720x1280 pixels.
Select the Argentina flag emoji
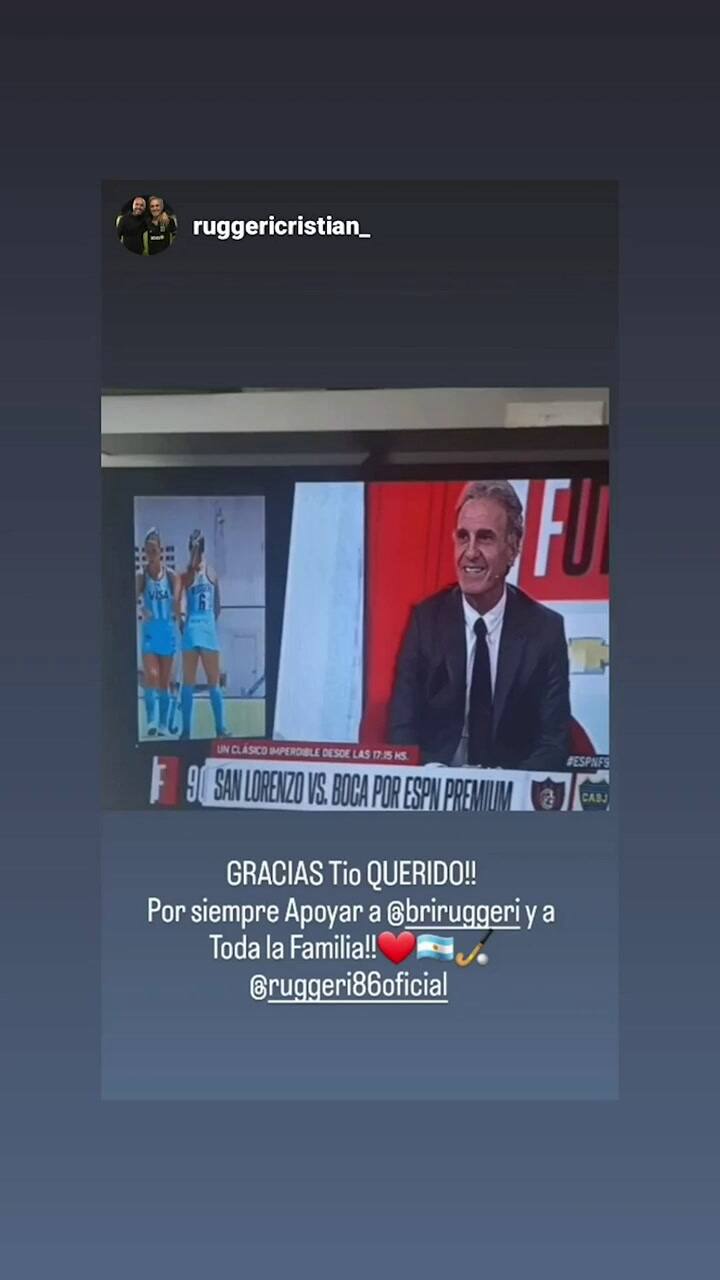[x=437, y=949]
